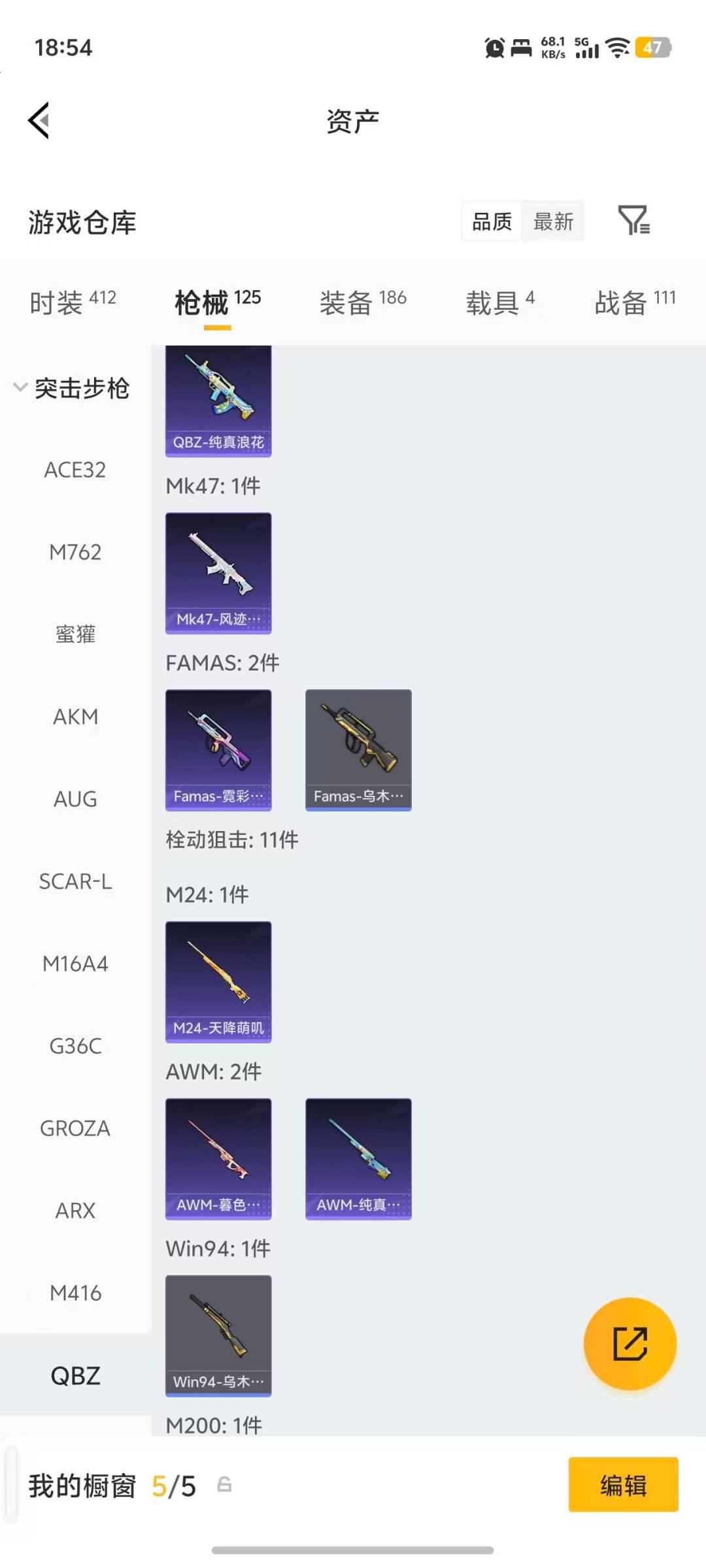Switch to the 载具 tab

[500, 302]
